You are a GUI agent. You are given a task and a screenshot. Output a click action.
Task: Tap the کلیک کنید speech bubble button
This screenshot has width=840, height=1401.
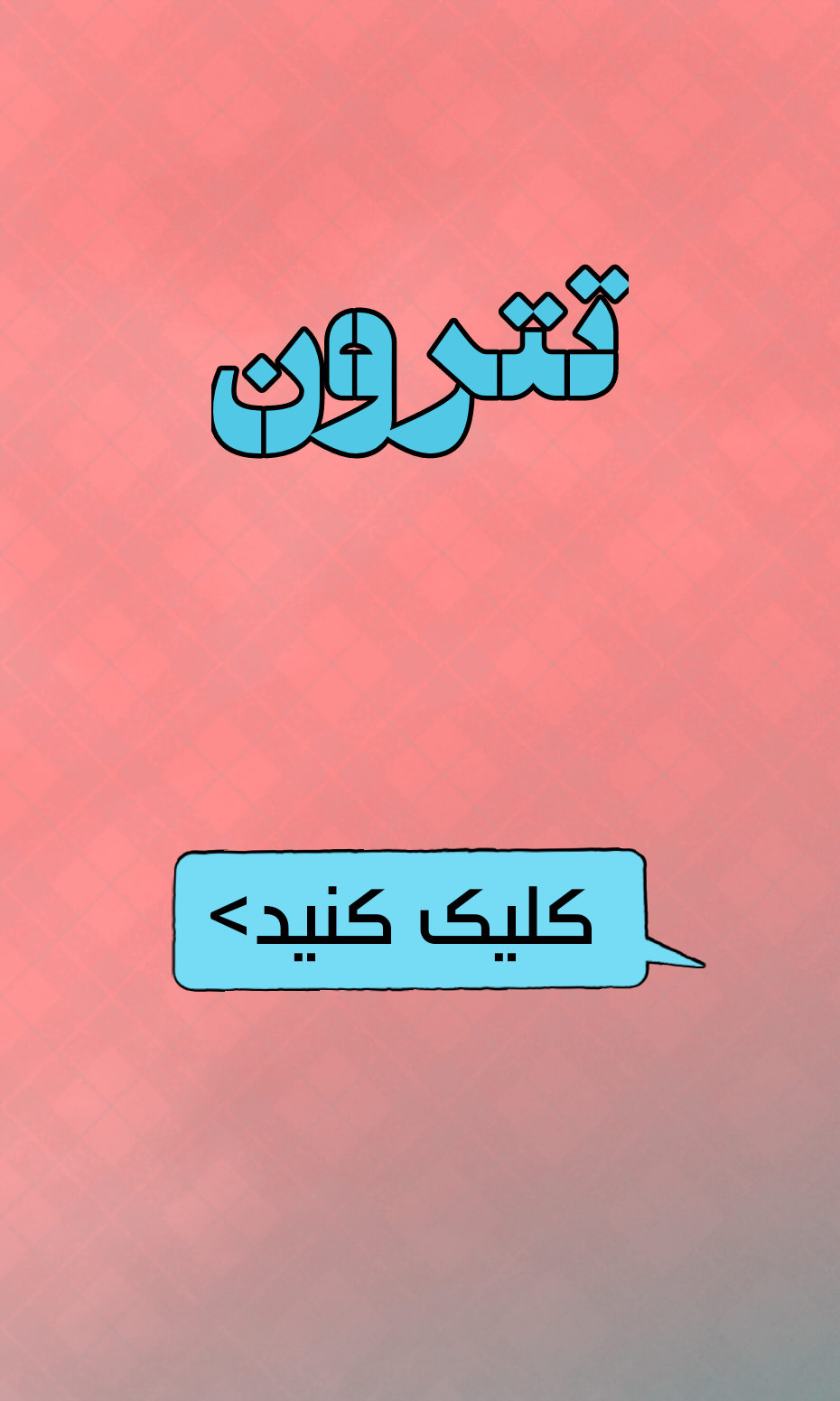(x=411, y=920)
